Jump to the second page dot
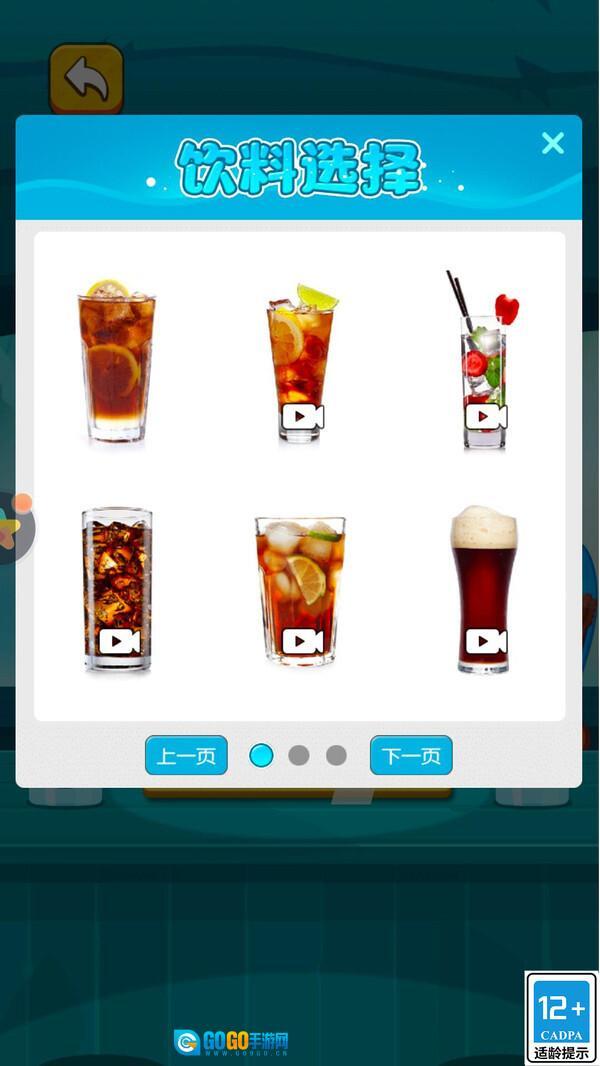This screenshot has height=1066, width=600. [x=299, y=756]
